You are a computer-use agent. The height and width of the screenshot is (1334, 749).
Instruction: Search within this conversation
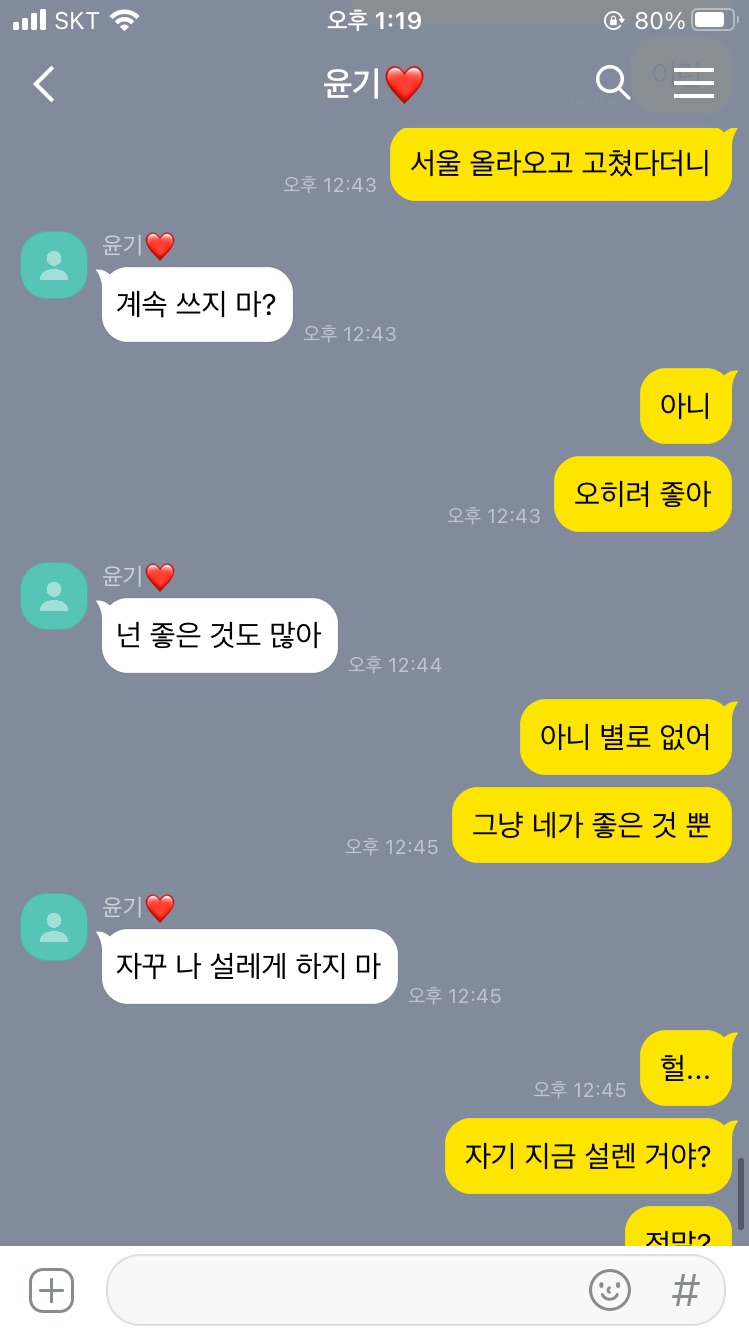[x=612, y=83]
